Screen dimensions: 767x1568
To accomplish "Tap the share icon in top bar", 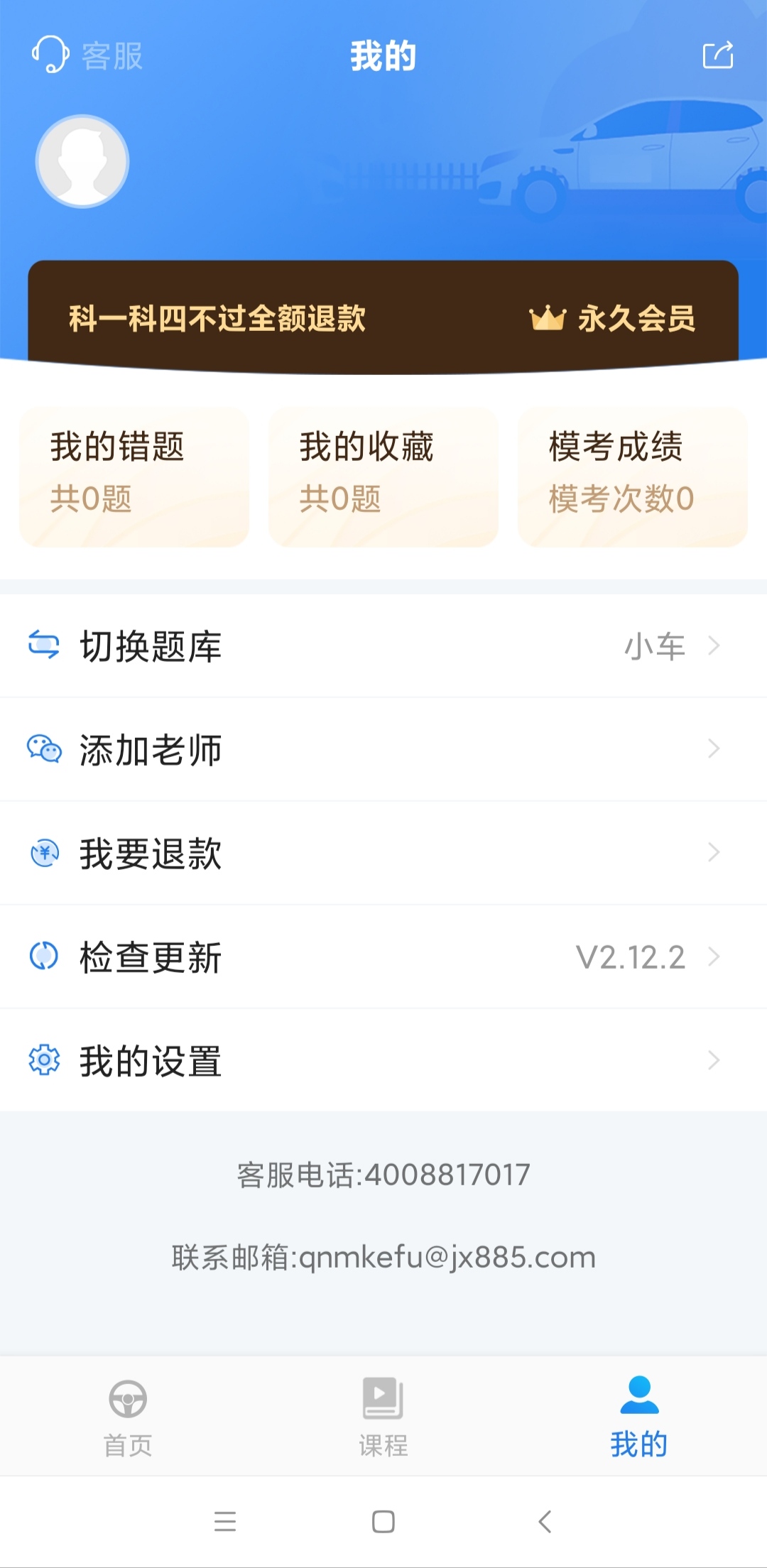I will click(717, 55).
